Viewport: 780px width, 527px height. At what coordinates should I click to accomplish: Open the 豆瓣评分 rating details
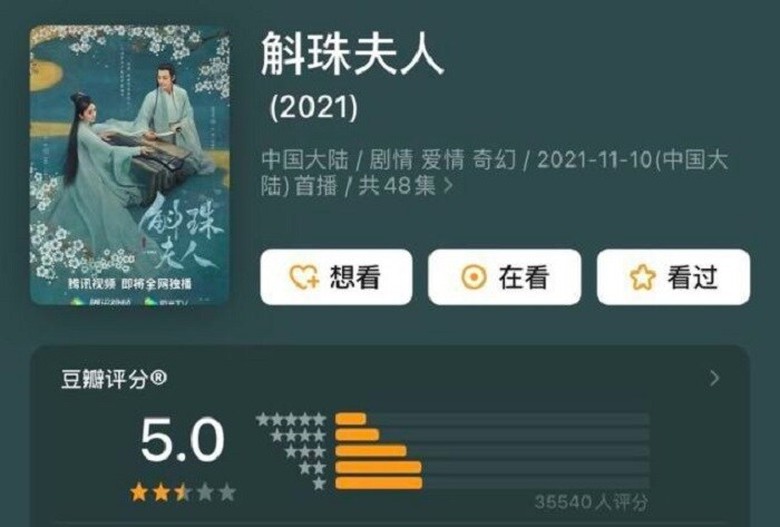[x=714, y=378]
